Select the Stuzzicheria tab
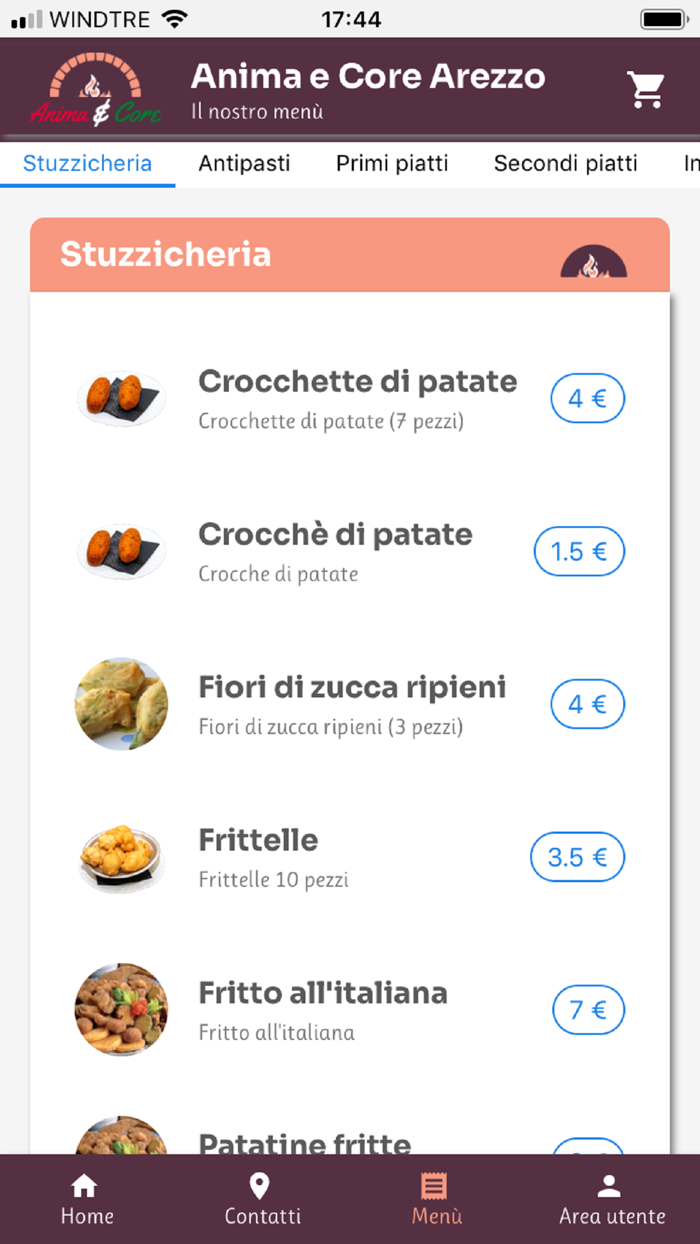 [x=88, y=163]
